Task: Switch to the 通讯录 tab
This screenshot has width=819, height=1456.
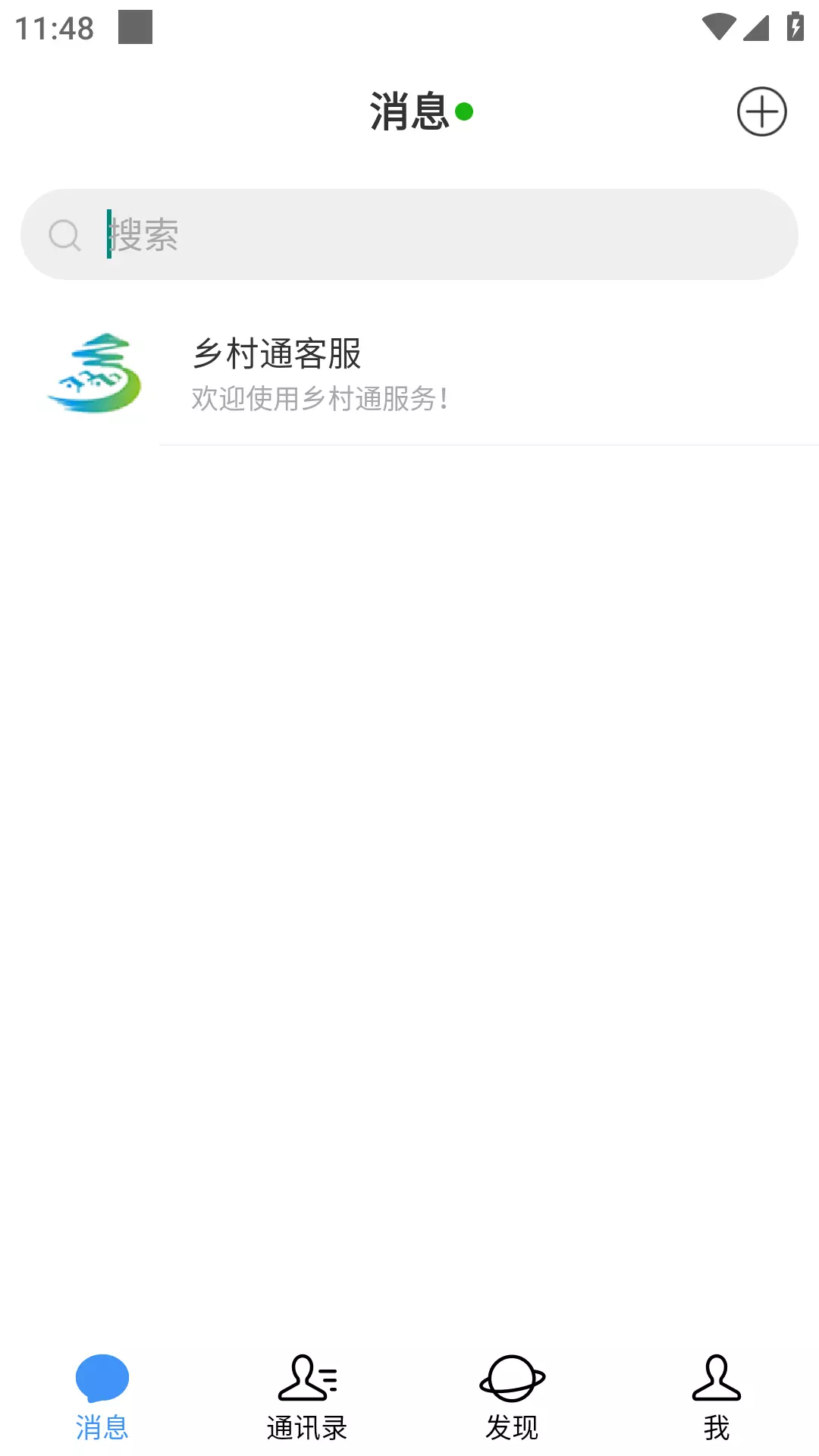Action: (307, 1398)
